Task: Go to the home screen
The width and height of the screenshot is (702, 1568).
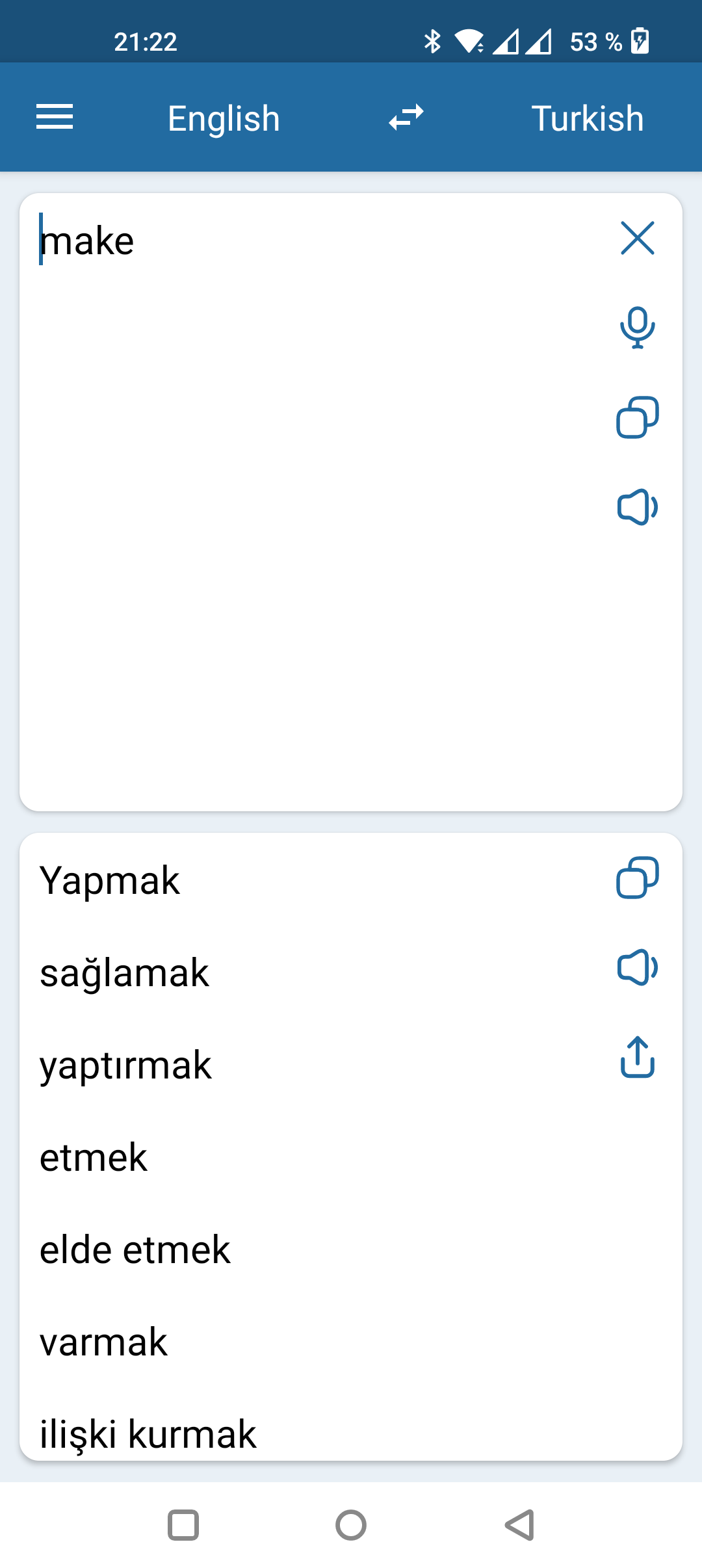Action: [351, 1525]
